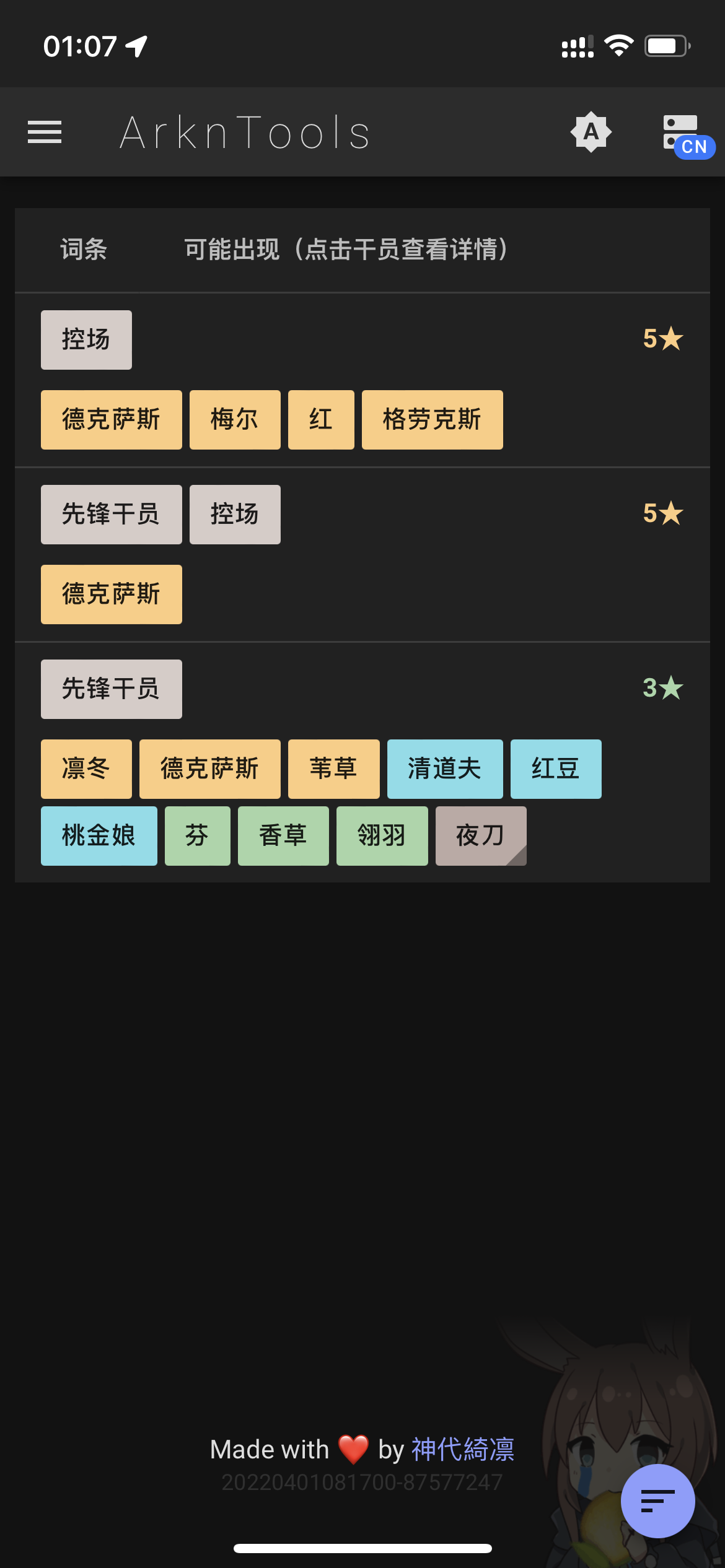The width and height of the screenshot is (725, 1568).
Task: Open details for operator 夜刀
Action: pyautogui.click(x=481, y=835)
